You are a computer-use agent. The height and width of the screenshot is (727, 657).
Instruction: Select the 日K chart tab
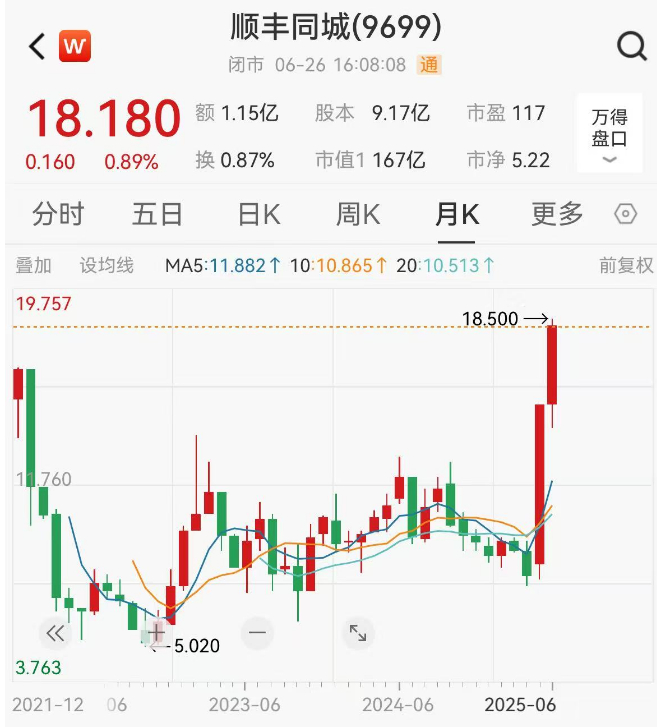pyautogui.click(x=259, y=214)
